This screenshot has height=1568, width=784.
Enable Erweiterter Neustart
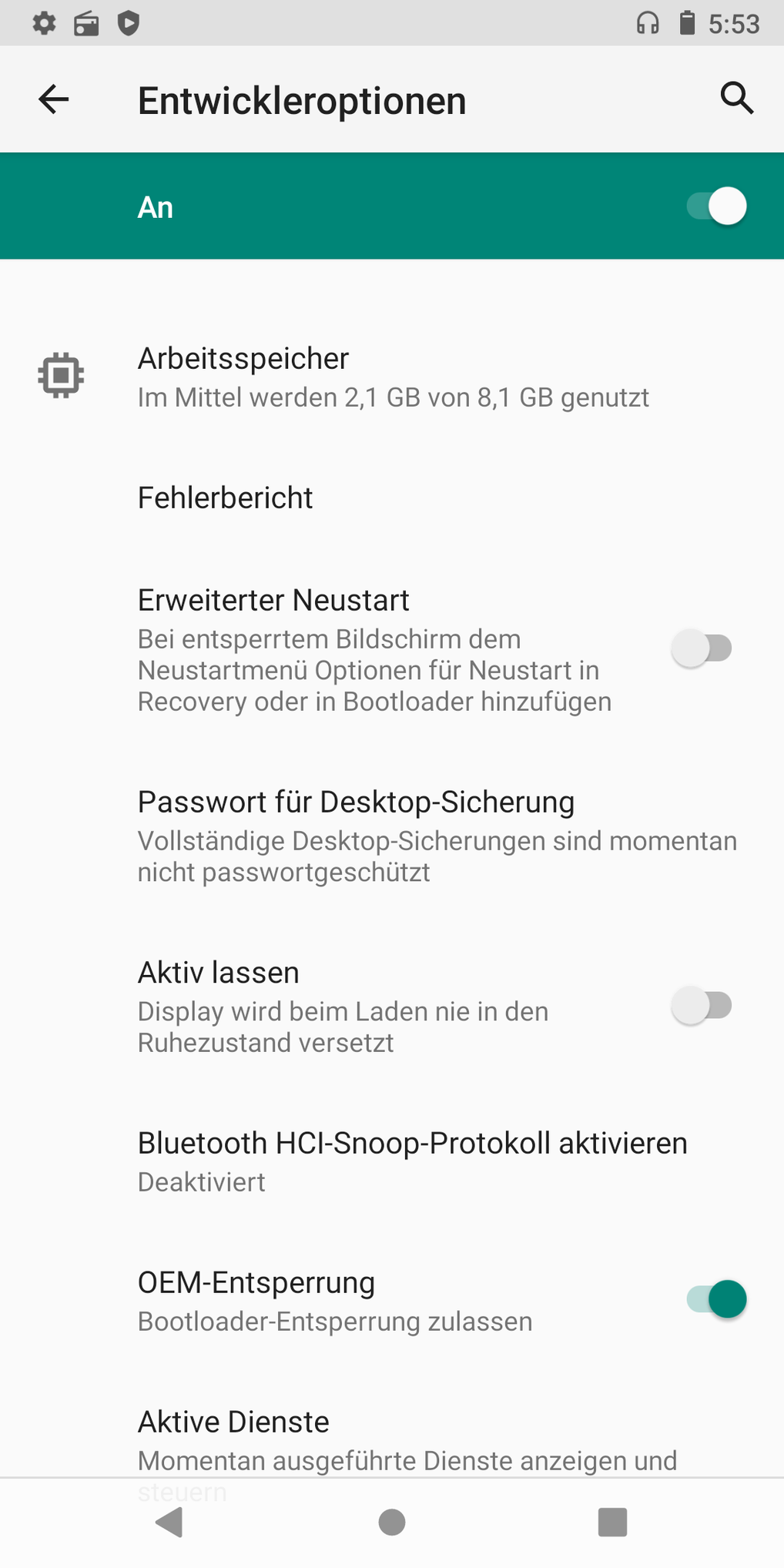click(x=702, y=648)
